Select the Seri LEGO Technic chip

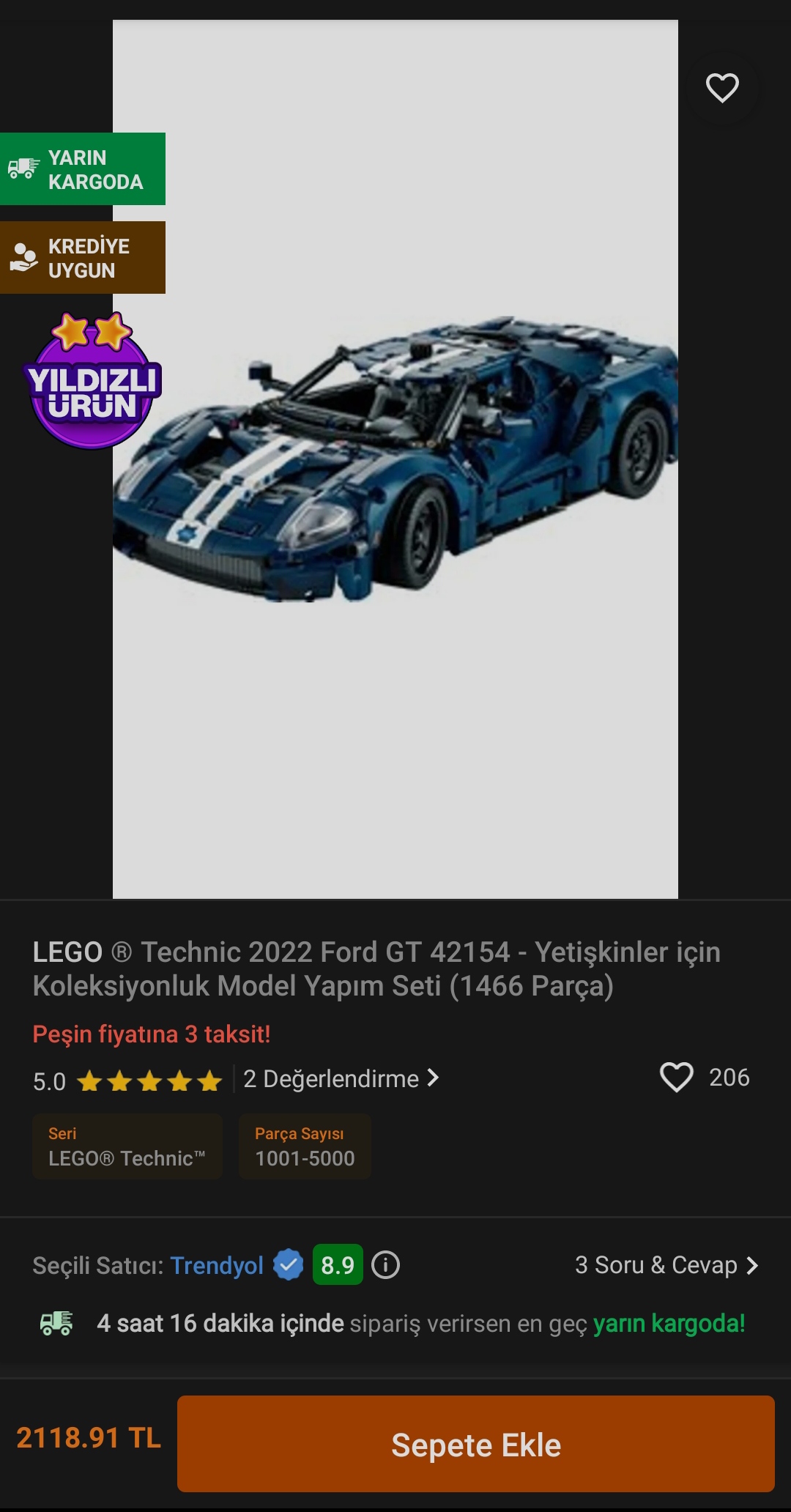[127, 1146]
